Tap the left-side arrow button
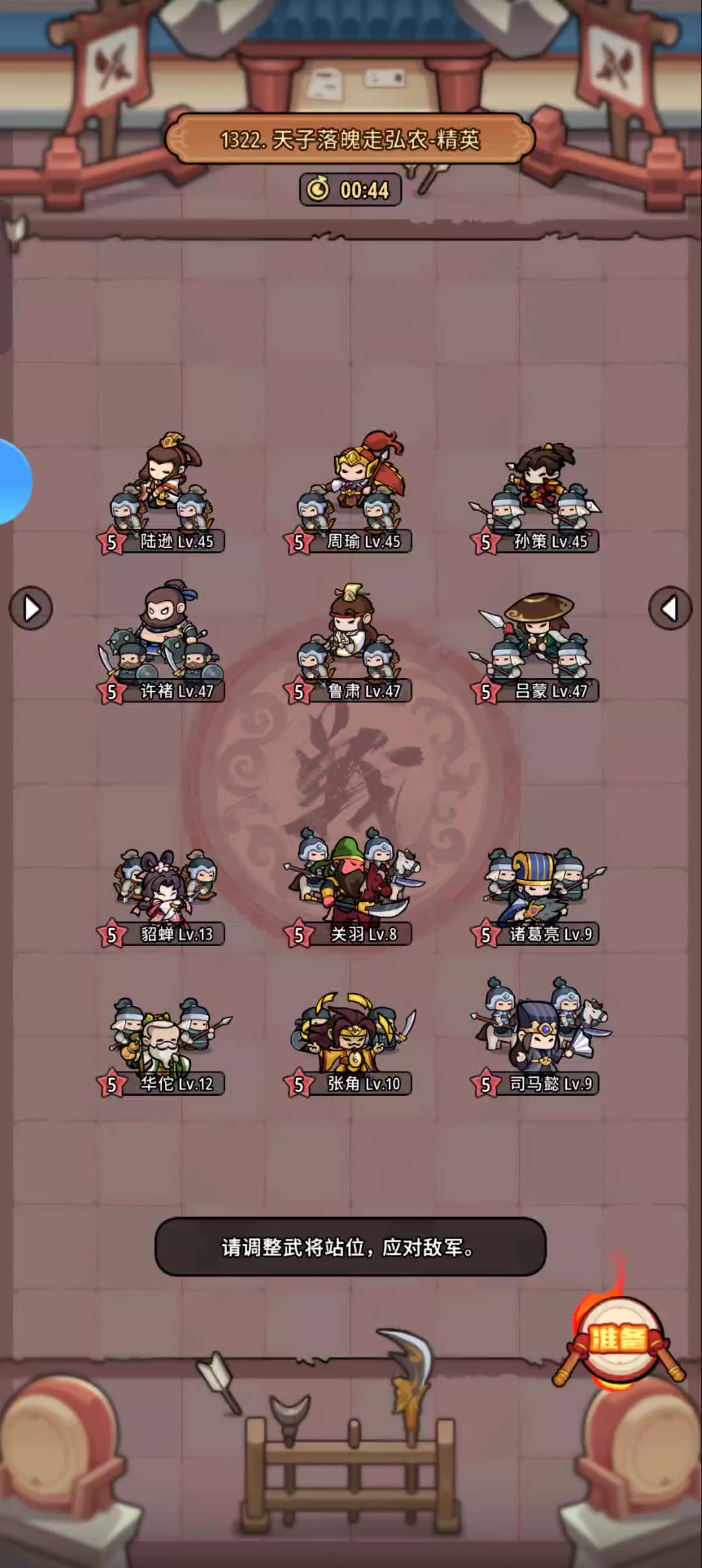Viewport: 702px width, 1568px height. click(x=31, y=609)
